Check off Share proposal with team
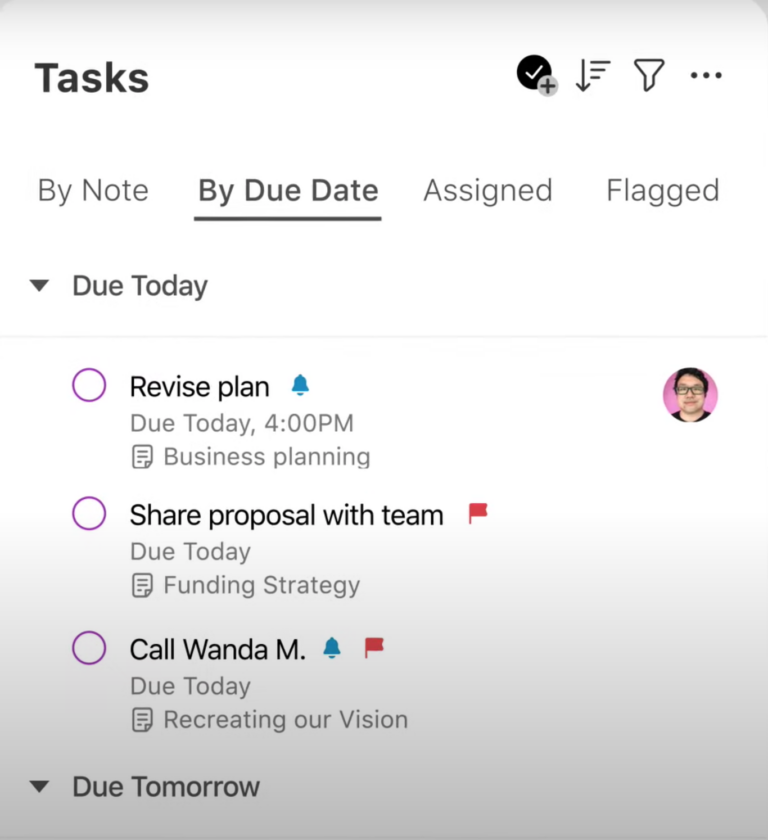This screenshot has height=840, width=768. coord(89,513)
